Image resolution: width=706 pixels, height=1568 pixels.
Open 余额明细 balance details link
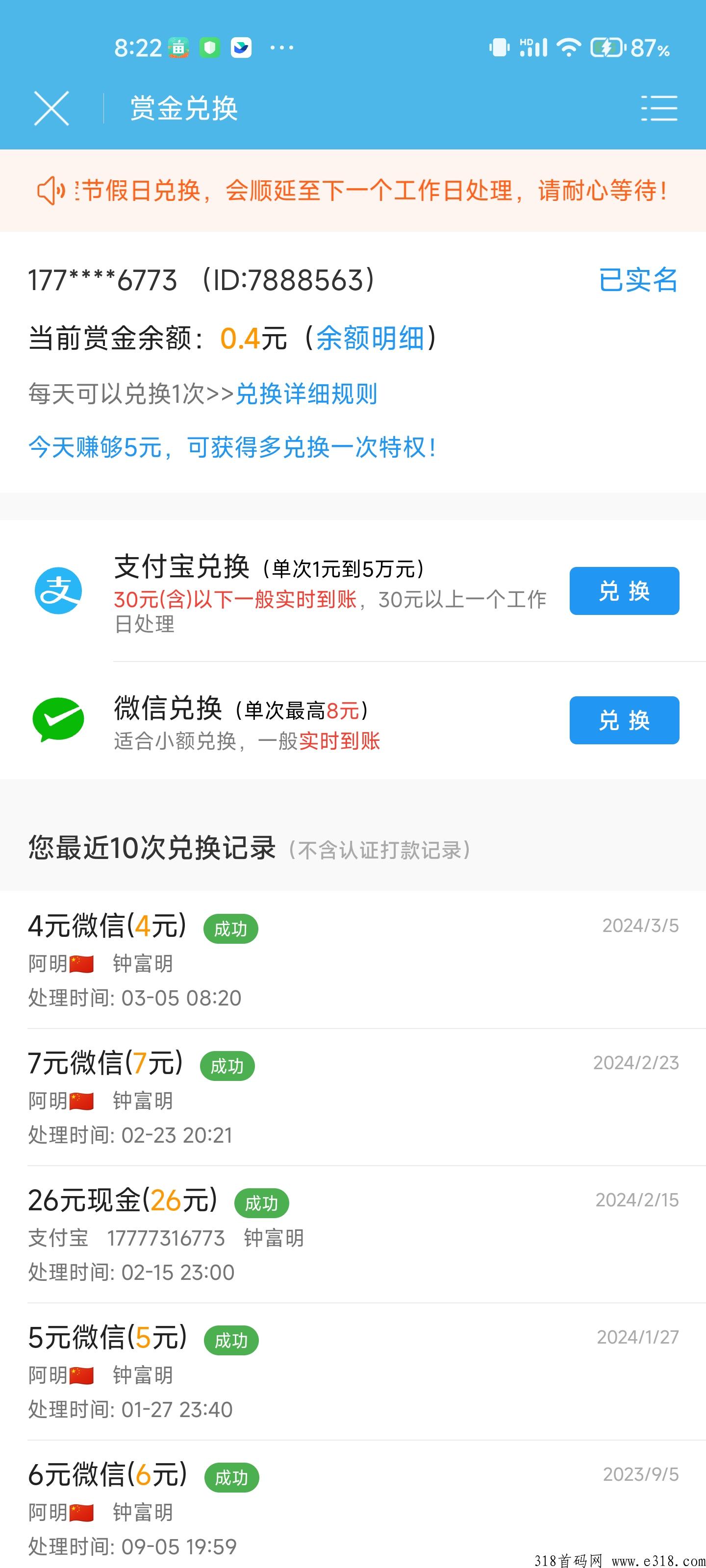pos(370,338)
